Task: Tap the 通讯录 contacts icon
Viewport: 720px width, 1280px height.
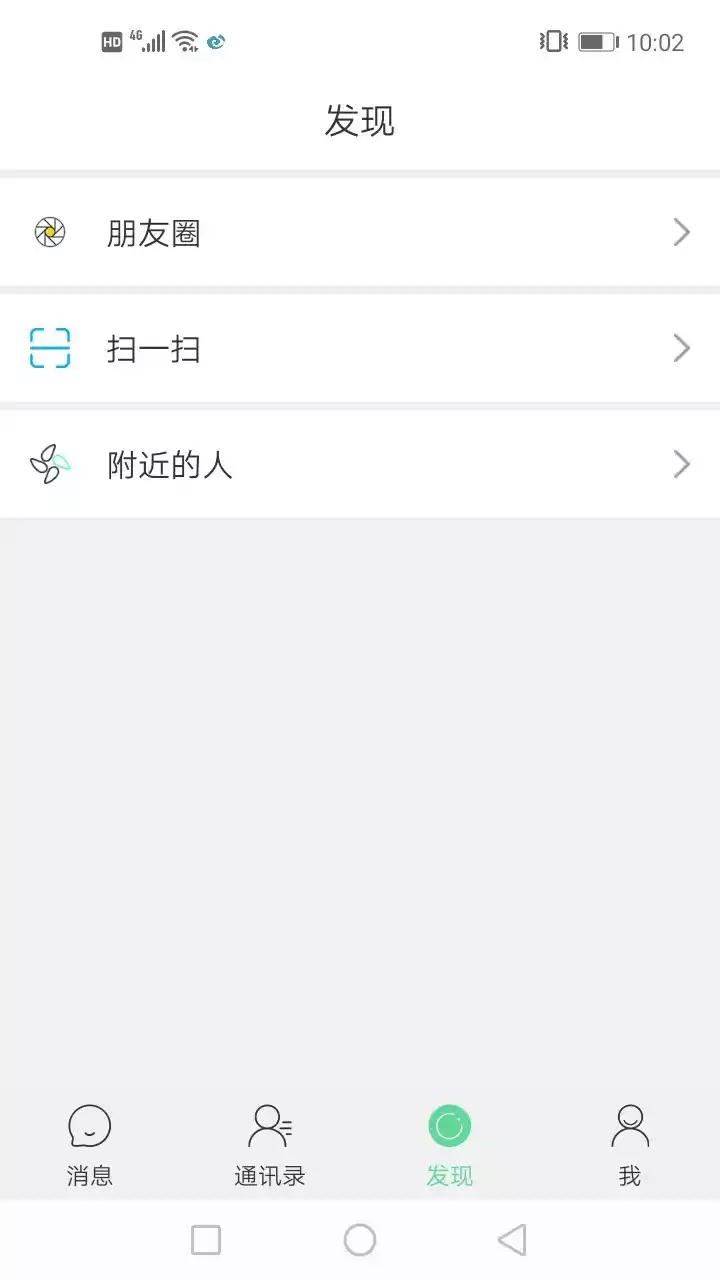Action: point(268,1125)
